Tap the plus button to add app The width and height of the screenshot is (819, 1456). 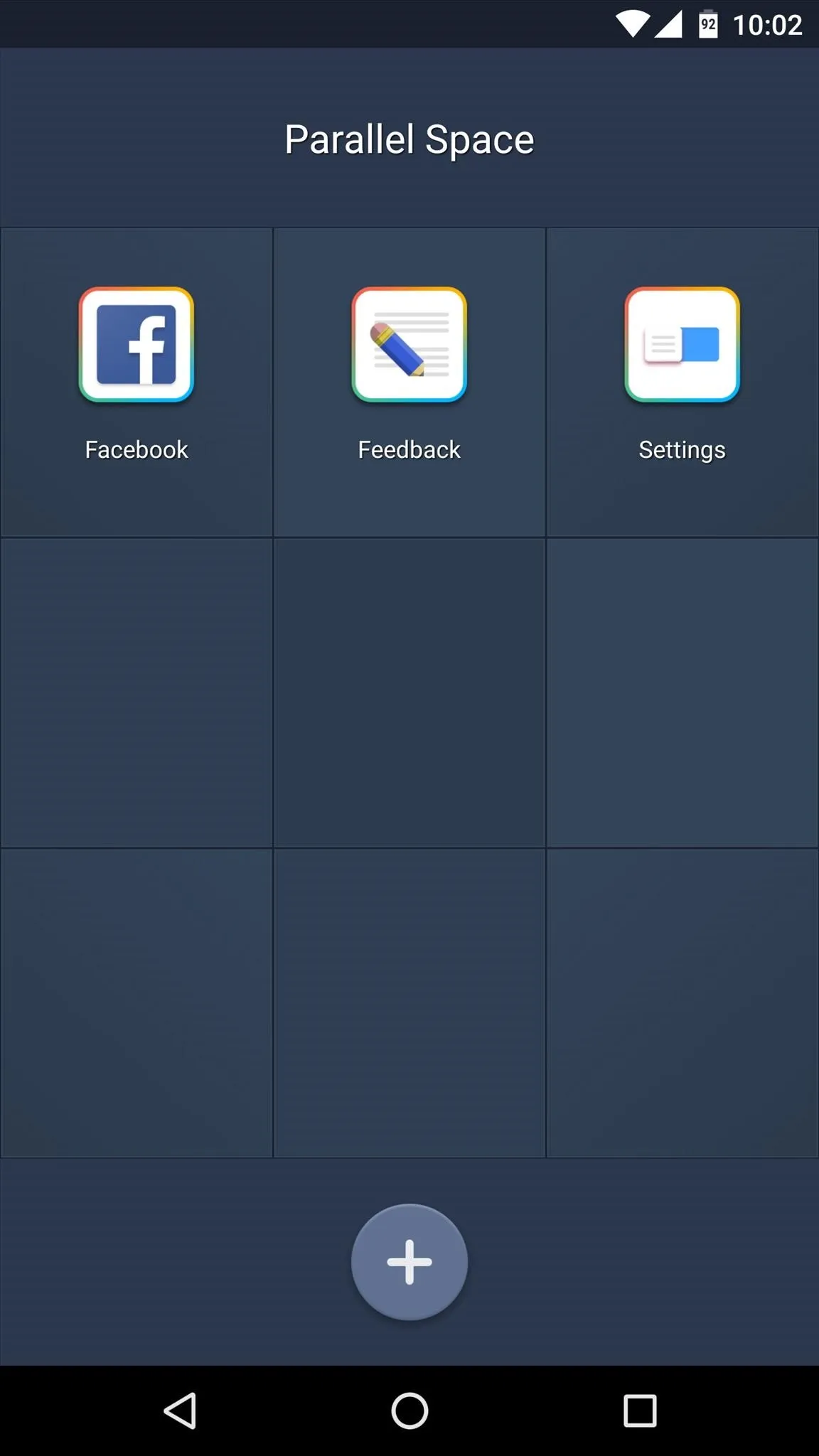[409, 1262]
